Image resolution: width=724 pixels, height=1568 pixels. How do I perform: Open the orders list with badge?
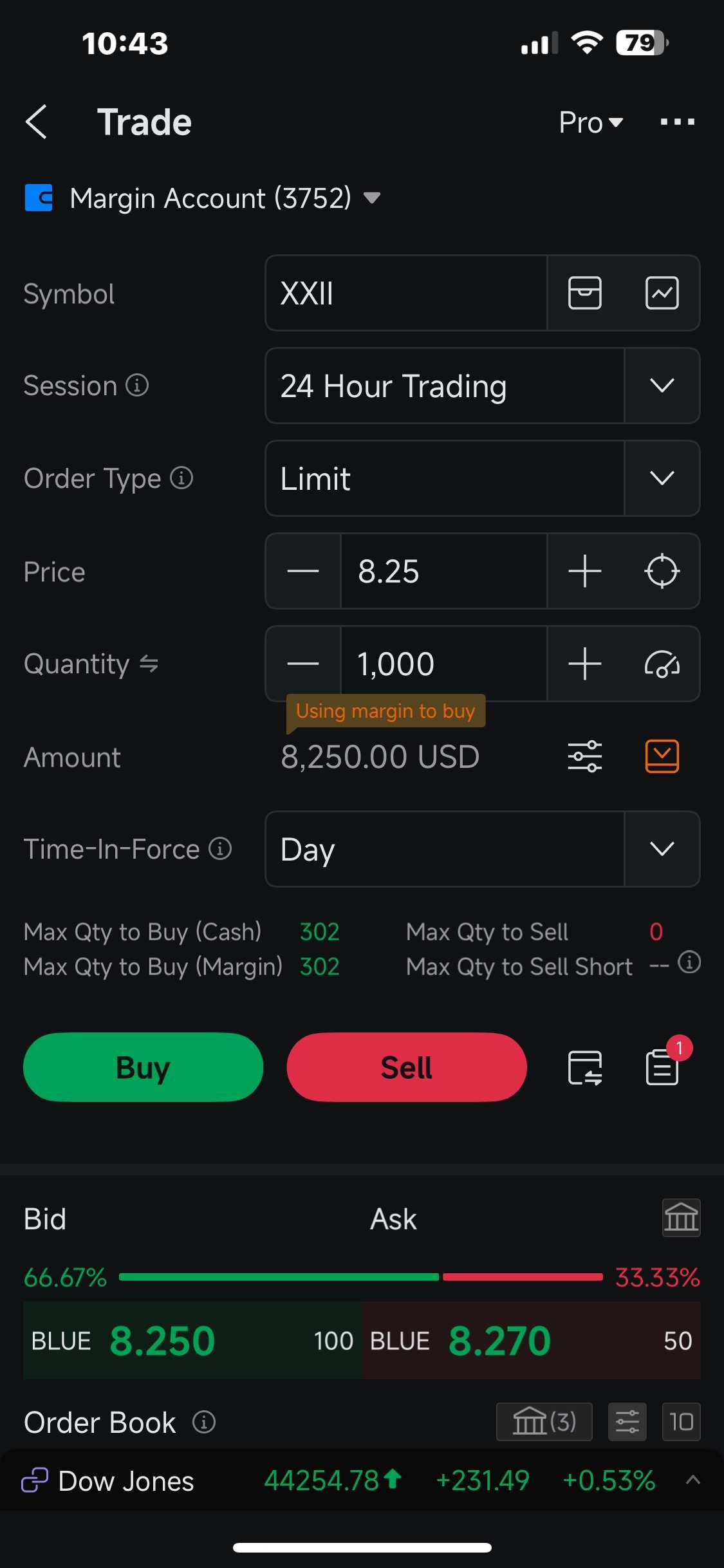click(x=662, y=1067)
